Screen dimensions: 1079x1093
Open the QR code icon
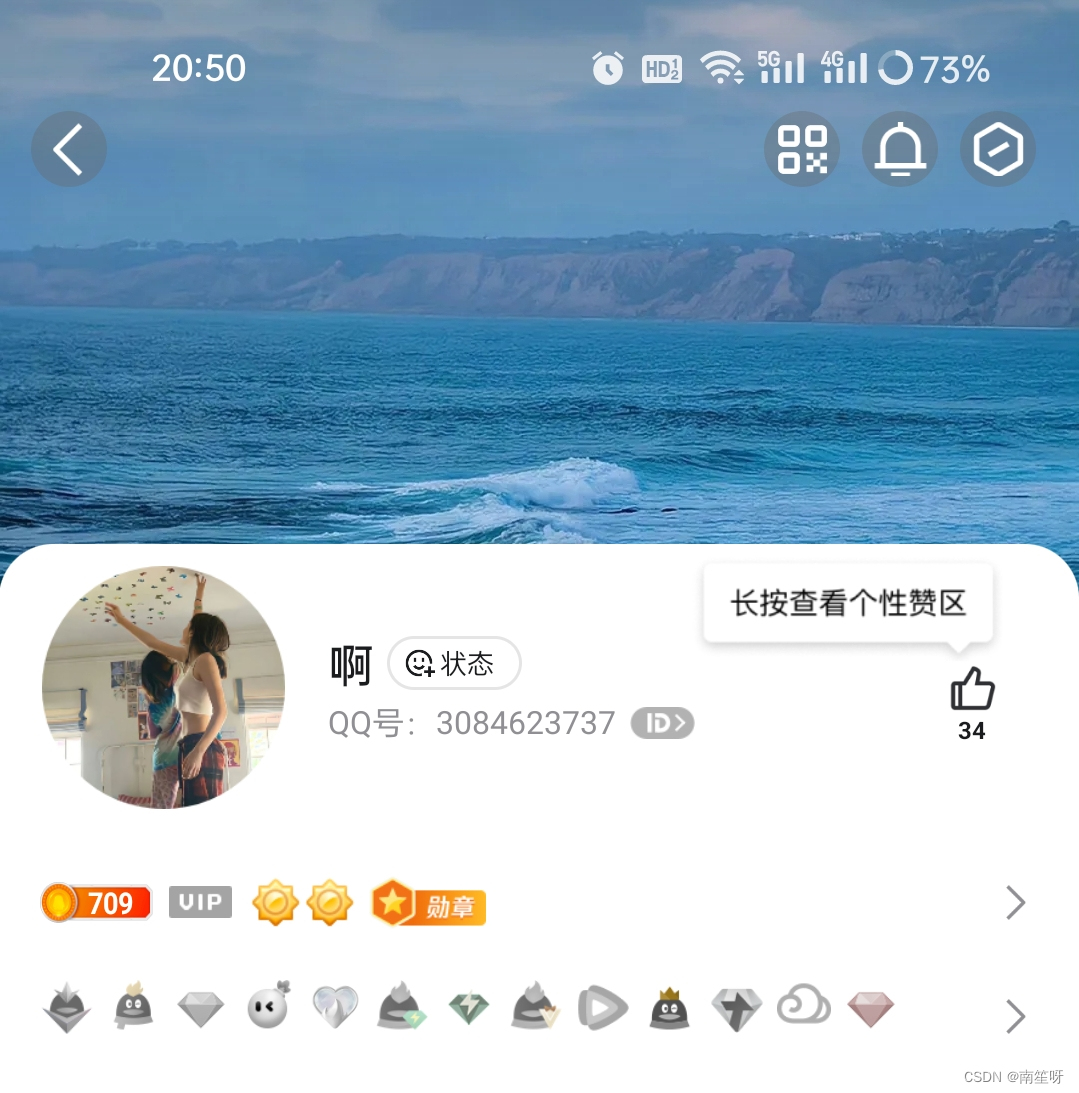click(x=802, y=150)
